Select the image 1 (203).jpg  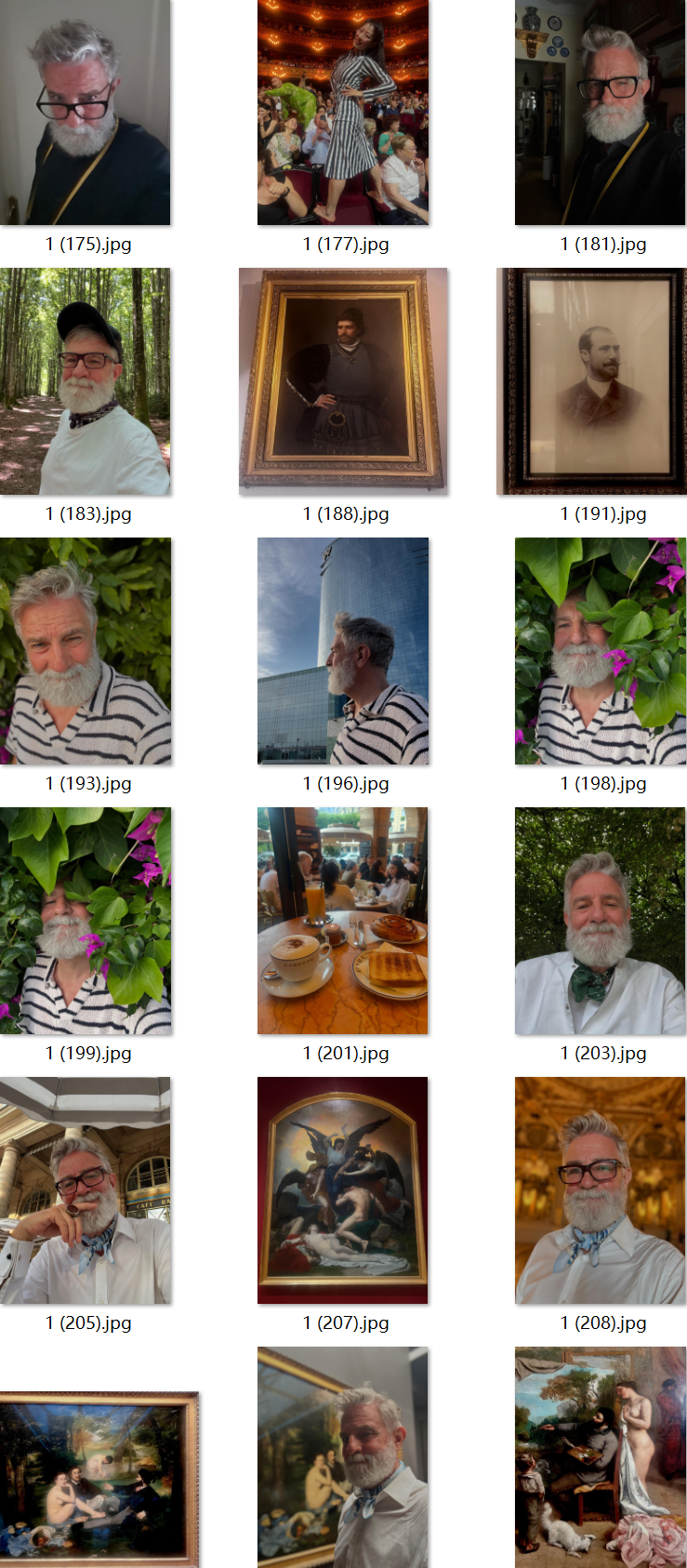tap(600, 921)
